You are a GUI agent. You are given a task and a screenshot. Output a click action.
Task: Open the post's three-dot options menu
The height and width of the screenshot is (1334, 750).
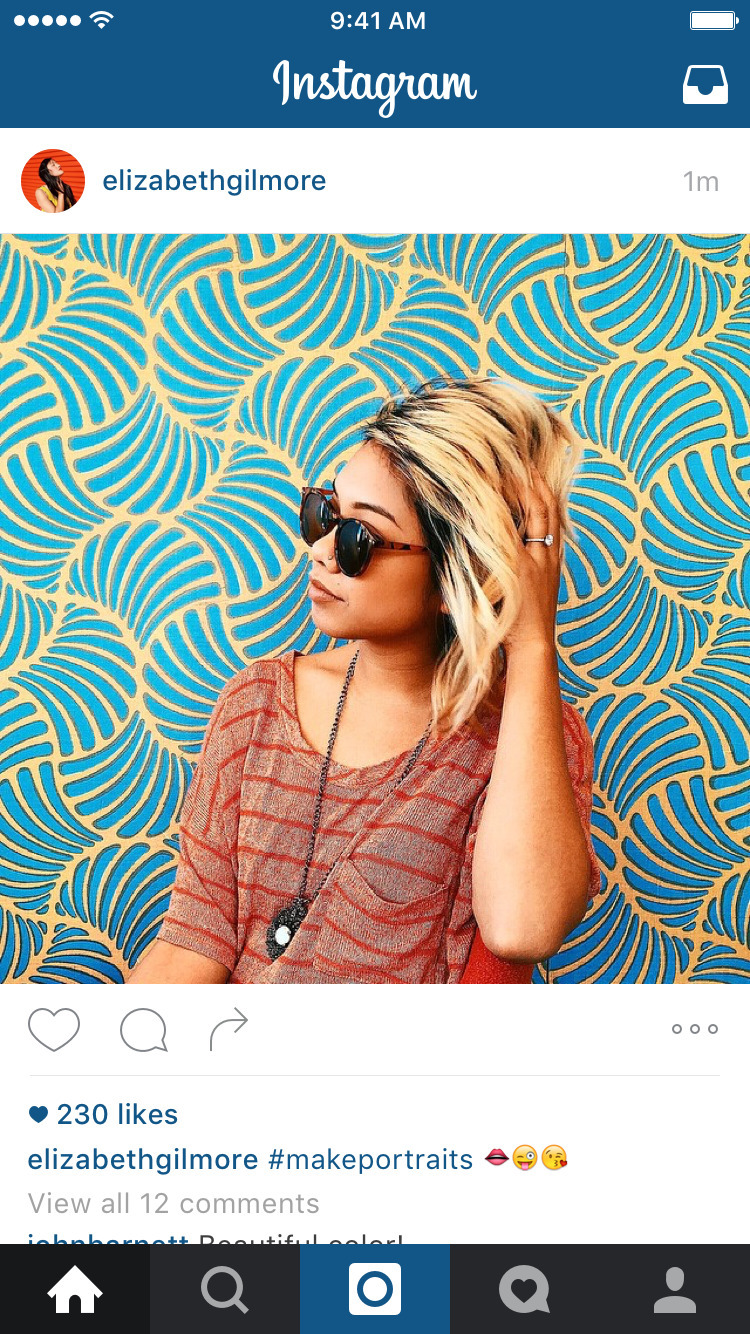tap(695, 1029)
